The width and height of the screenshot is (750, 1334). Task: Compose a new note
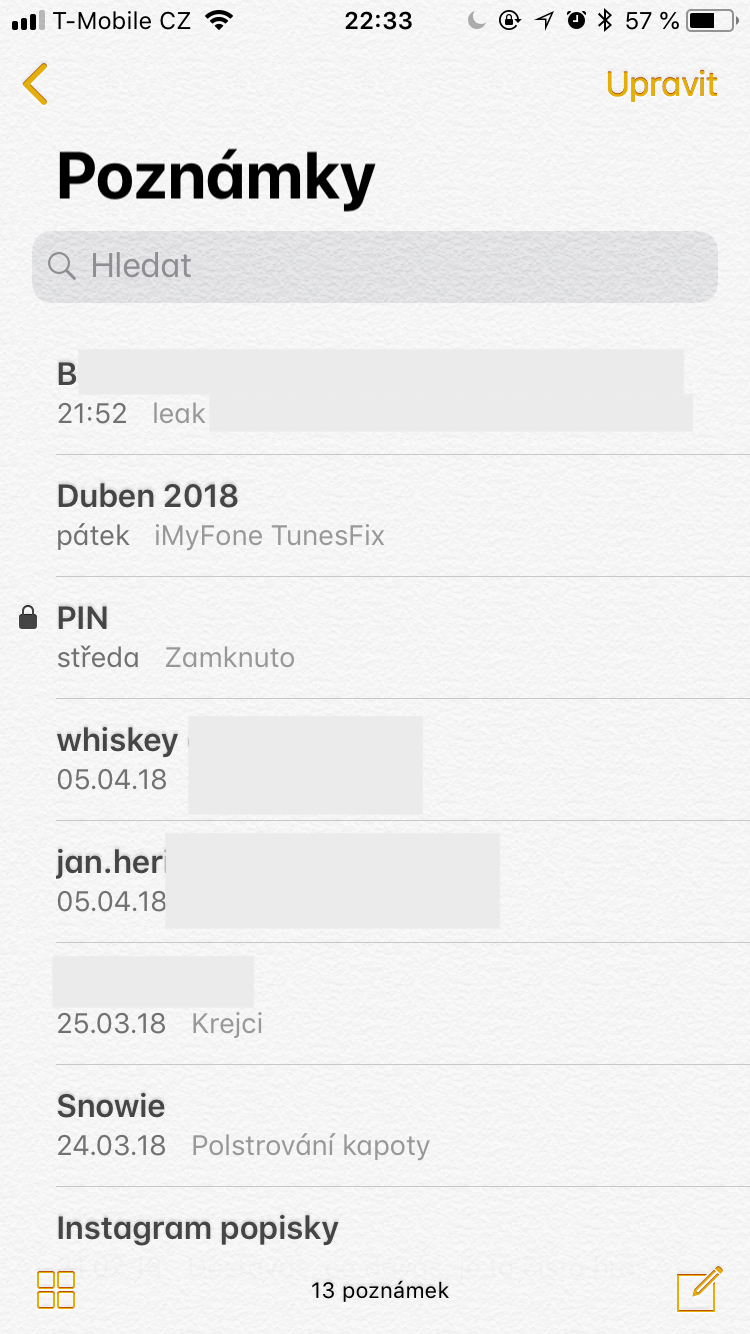pyautogui.click(x=699, y=1289)
